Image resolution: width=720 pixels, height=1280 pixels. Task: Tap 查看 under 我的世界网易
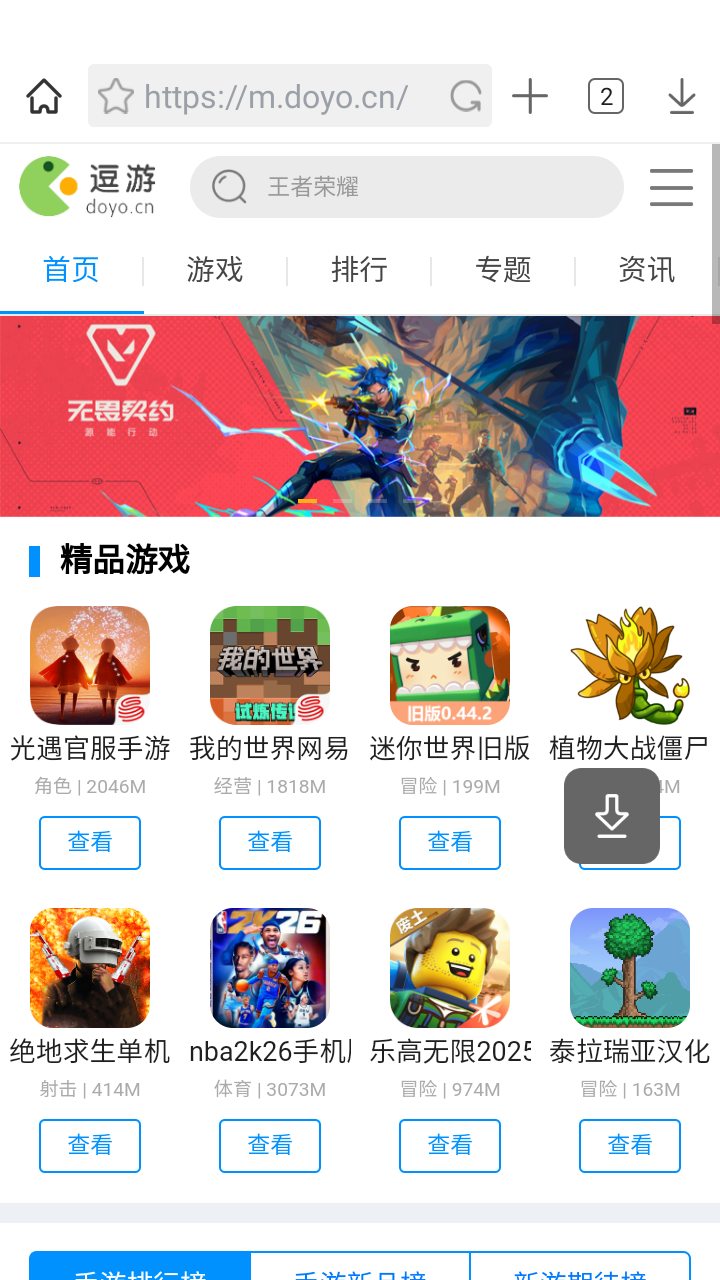coord(270,843)
